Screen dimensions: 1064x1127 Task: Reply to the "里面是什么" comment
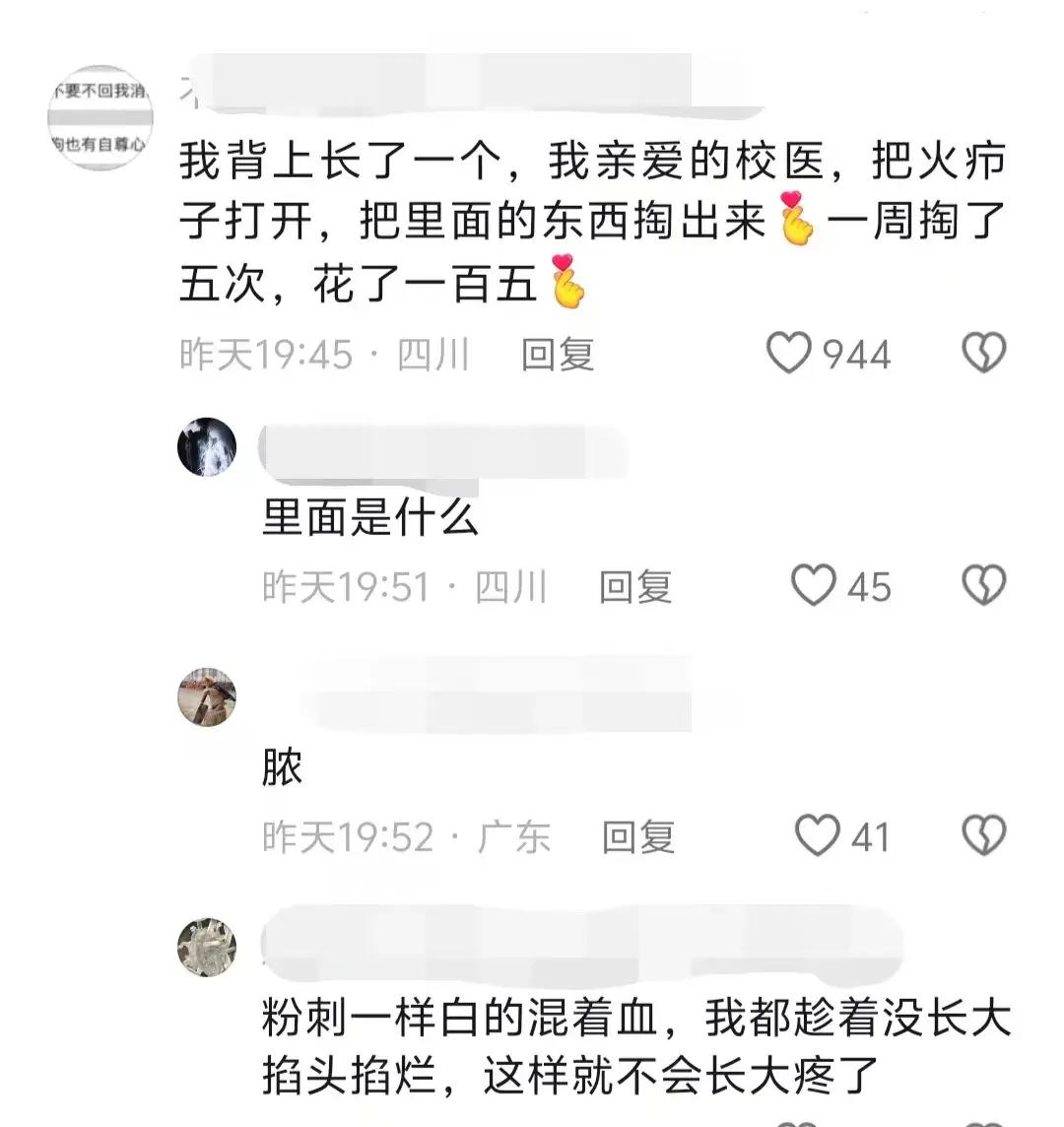pos(635,587)
